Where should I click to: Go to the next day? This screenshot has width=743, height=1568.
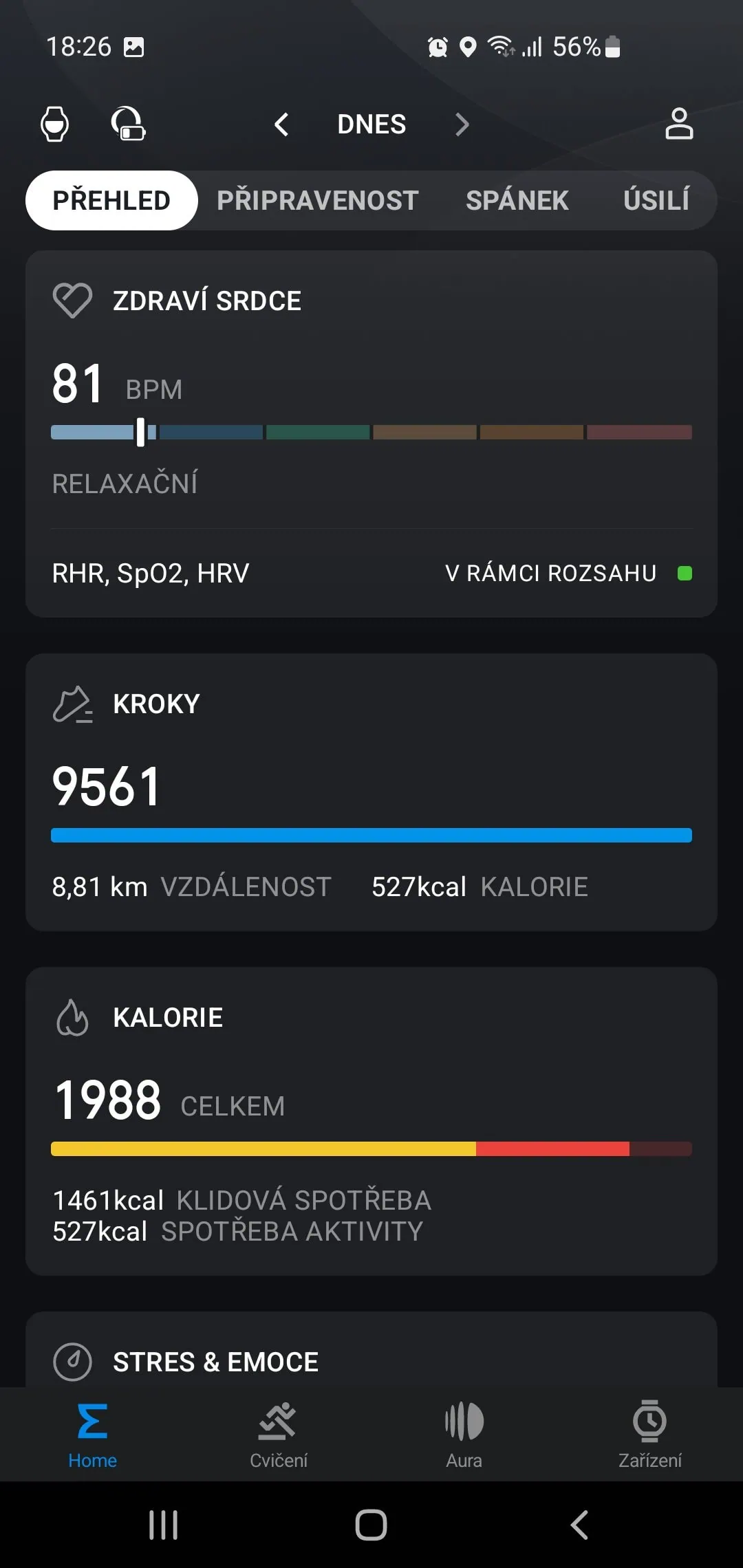coord(462,124)
